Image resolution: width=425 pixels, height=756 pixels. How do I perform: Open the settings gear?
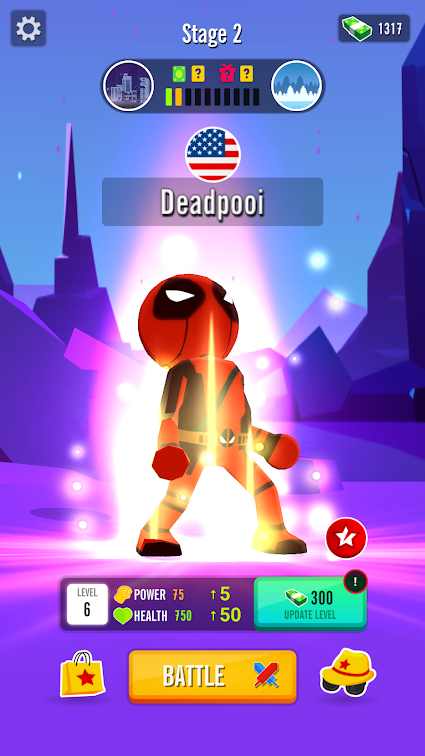(x=28, y=28)
